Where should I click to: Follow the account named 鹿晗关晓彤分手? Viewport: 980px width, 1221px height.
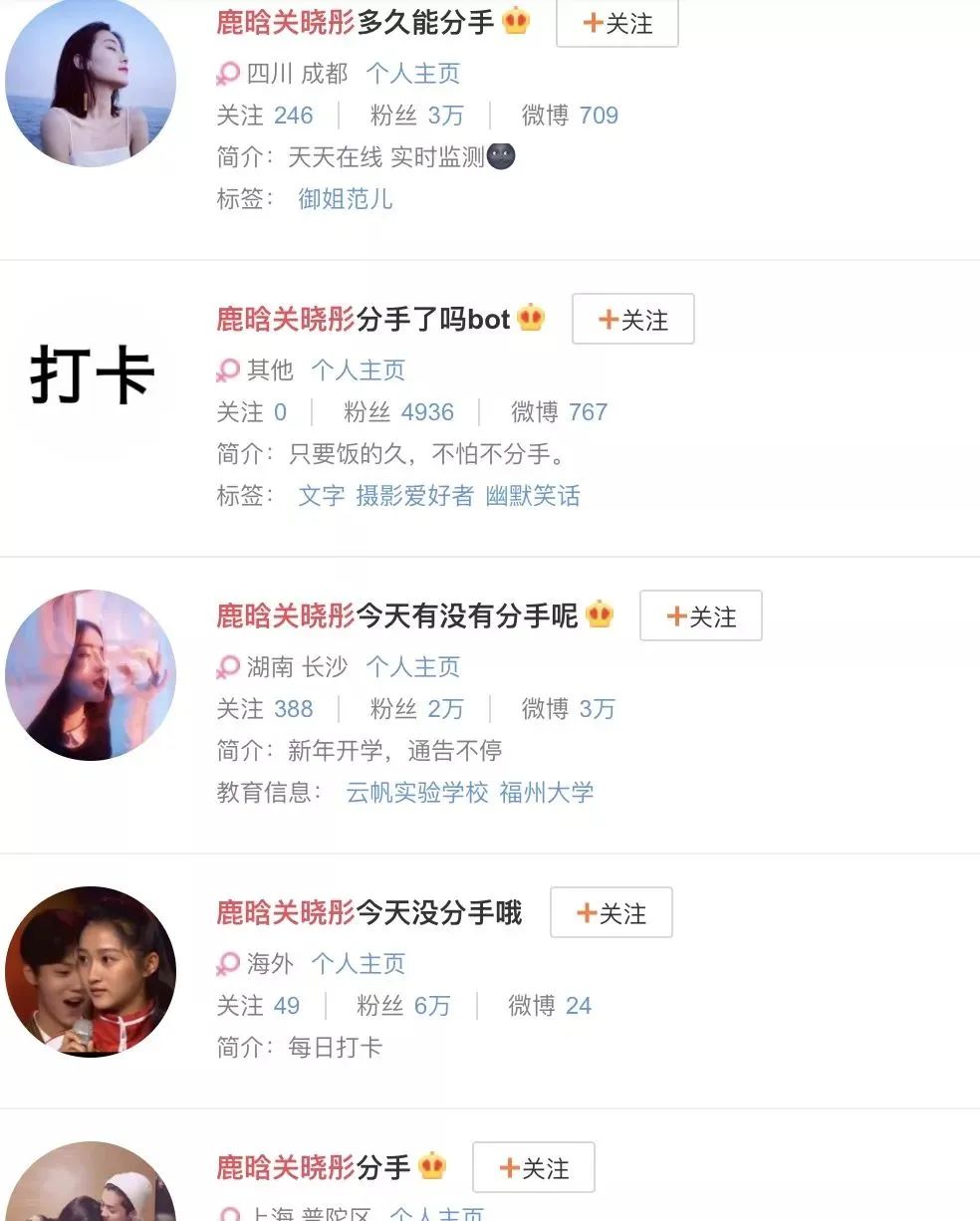pyautogui.click(x=533, y=1168)
